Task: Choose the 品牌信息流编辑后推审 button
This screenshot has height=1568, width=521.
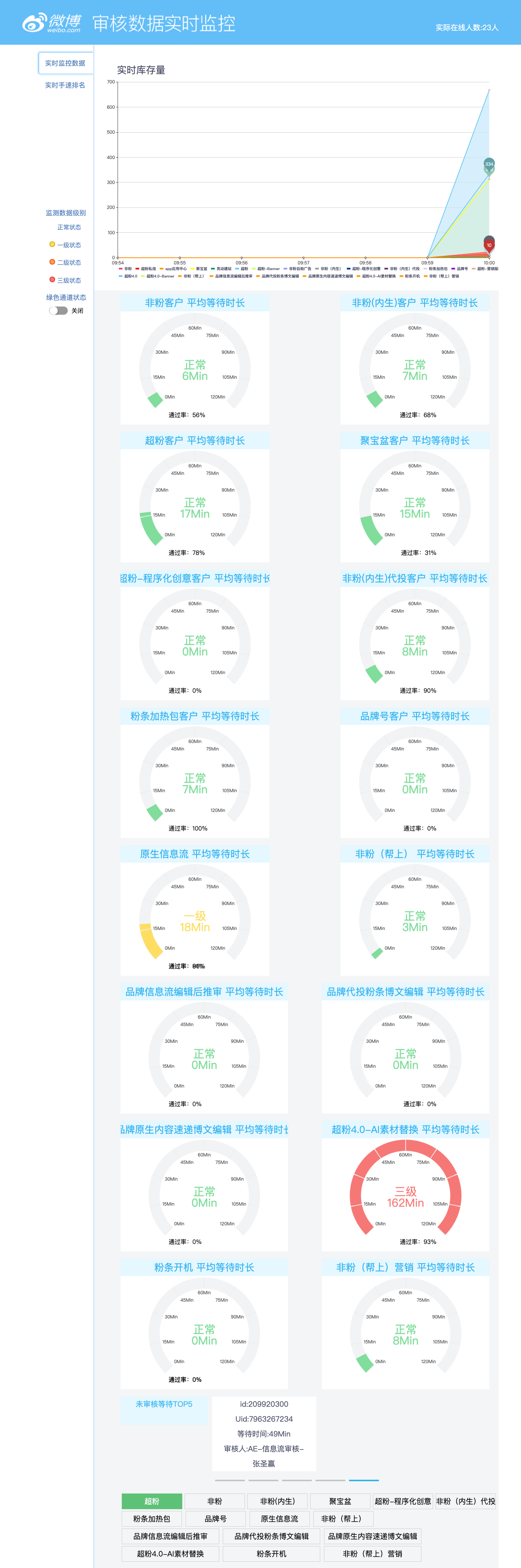Action: coord(170,1536)
